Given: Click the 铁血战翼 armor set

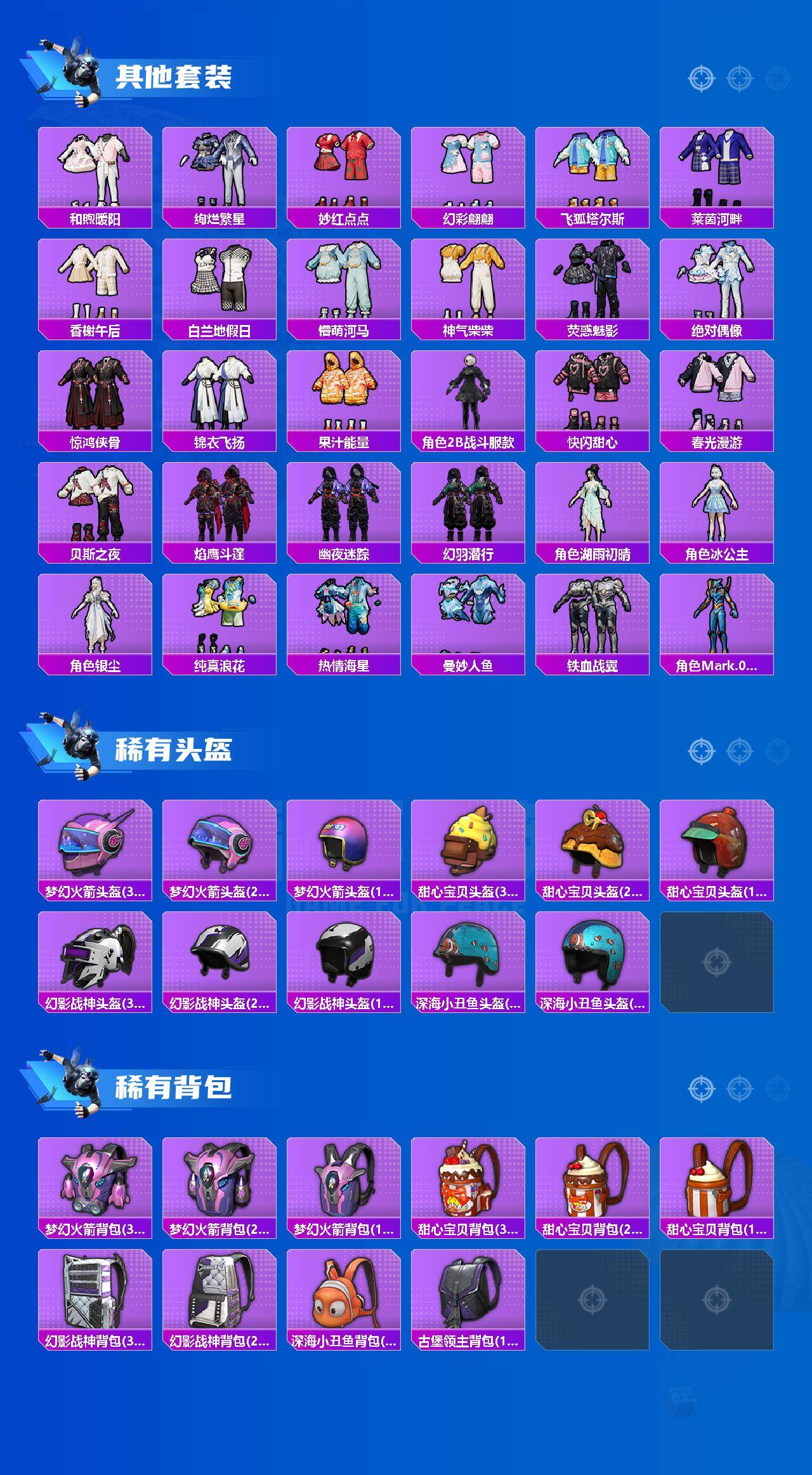Looking at the screenshot, I should 592,625.
